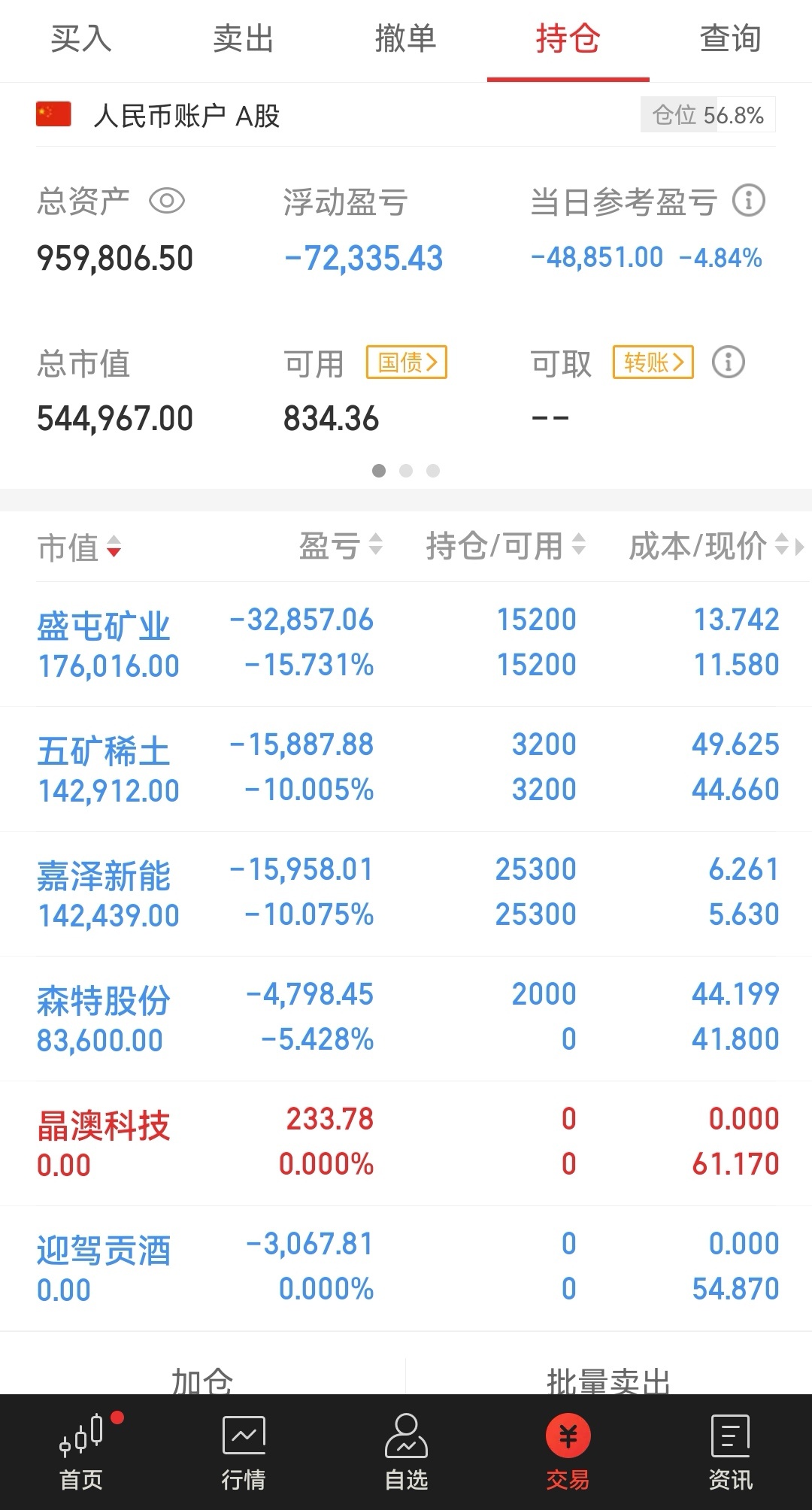Hide total assets with the eye icon
The width and height of the screenshot is (812, 1510).
(166, 202)
